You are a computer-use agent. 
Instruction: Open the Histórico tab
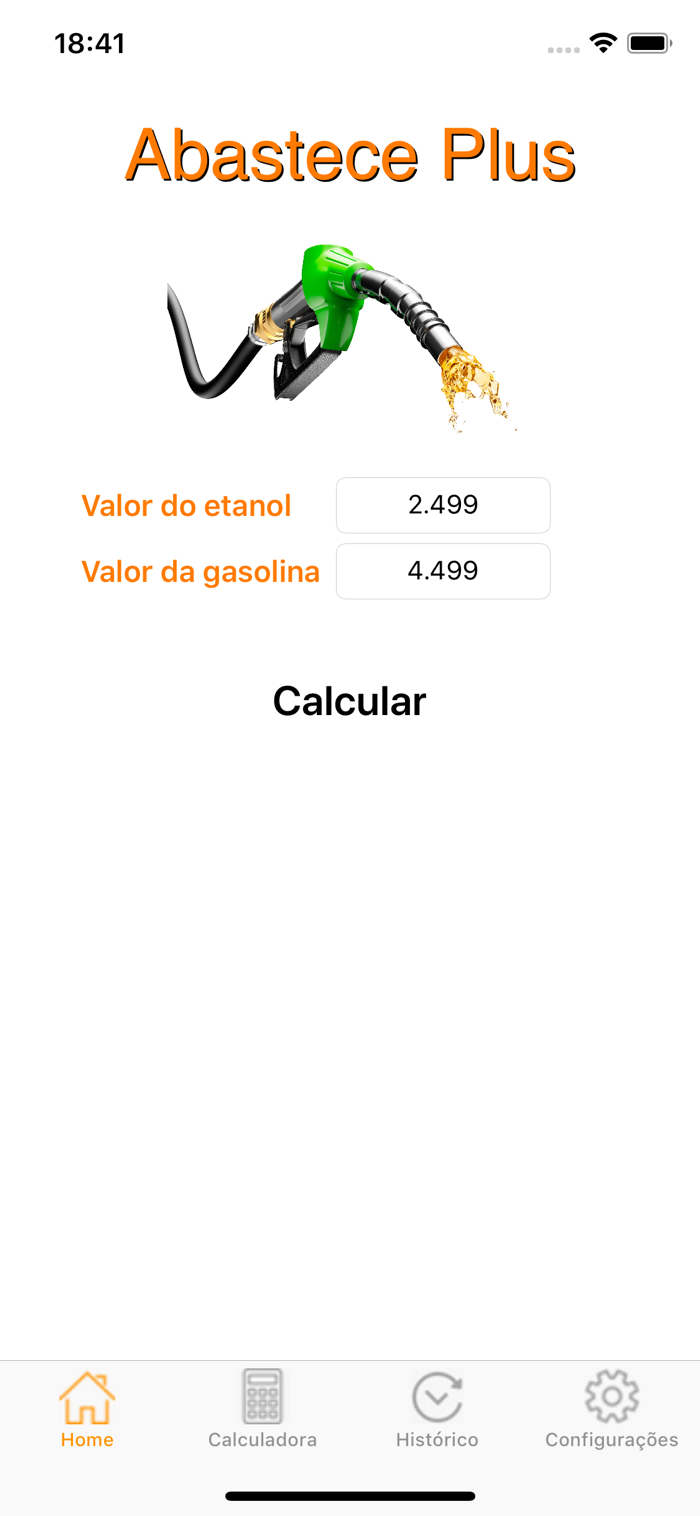[x=437, y=1410]
